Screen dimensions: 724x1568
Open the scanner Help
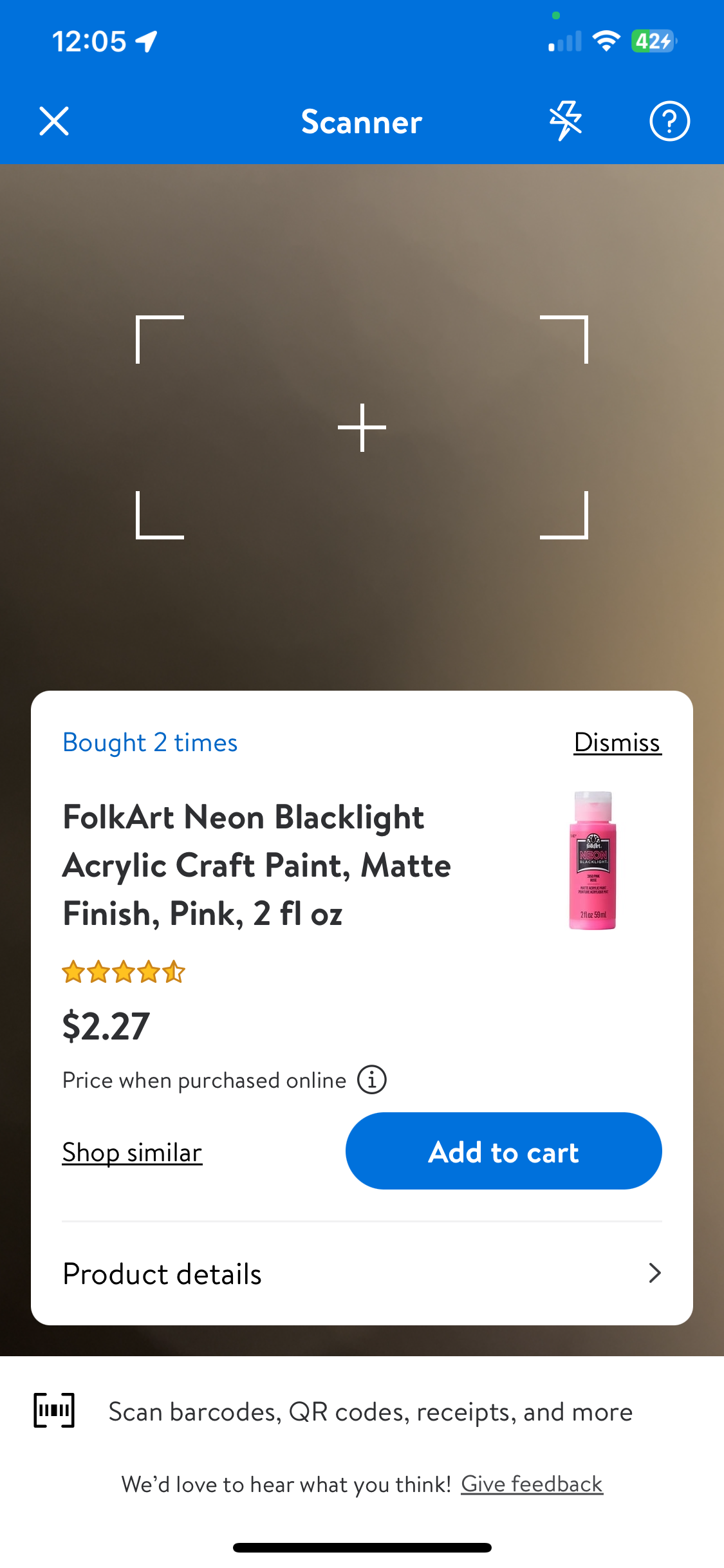(x=669, y=120)
